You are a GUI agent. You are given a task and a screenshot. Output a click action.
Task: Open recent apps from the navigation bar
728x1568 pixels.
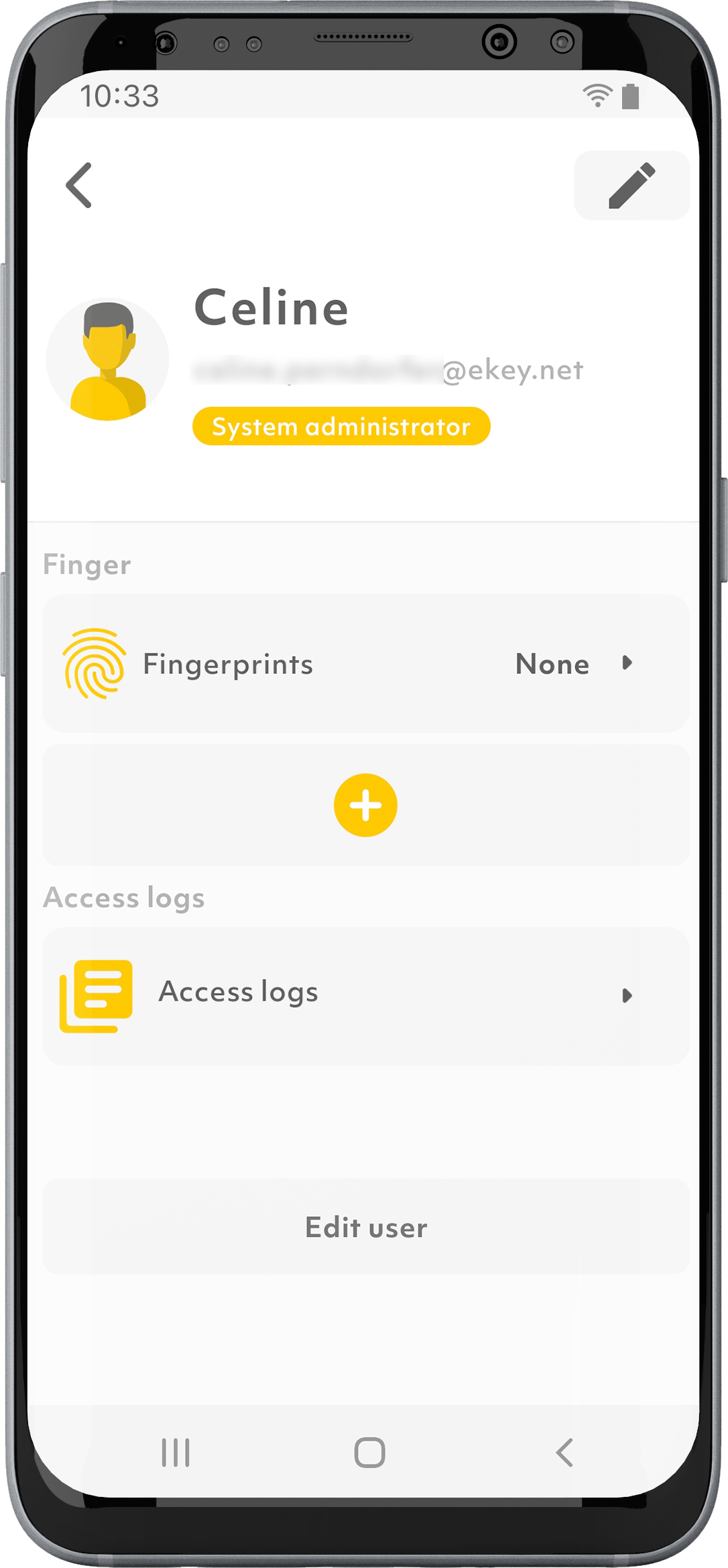(176, 1452)
